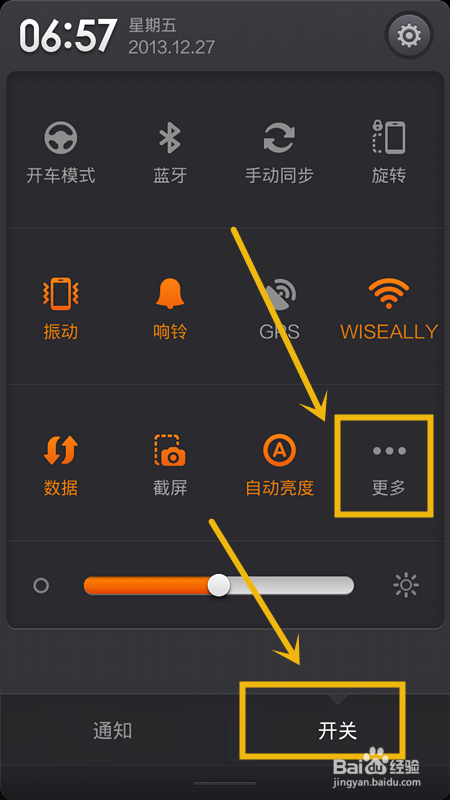Image resolution: width=450 pixels, height=800 pixels.
Task: Turn off mobile data (数据)
Action: pyautogui.click(x=61, y=465)
